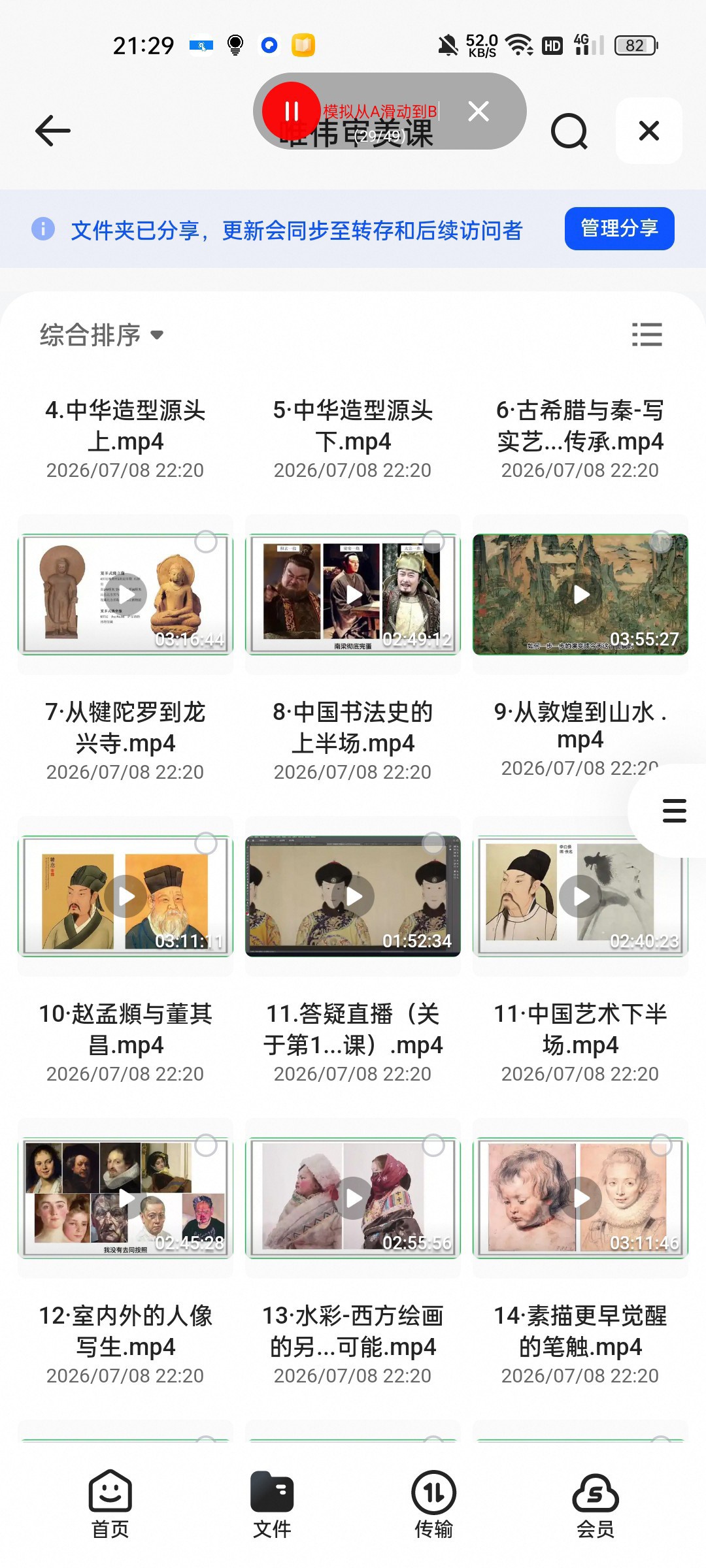
Task: Open search with the magnifier icon
Action: coord(569,131)
